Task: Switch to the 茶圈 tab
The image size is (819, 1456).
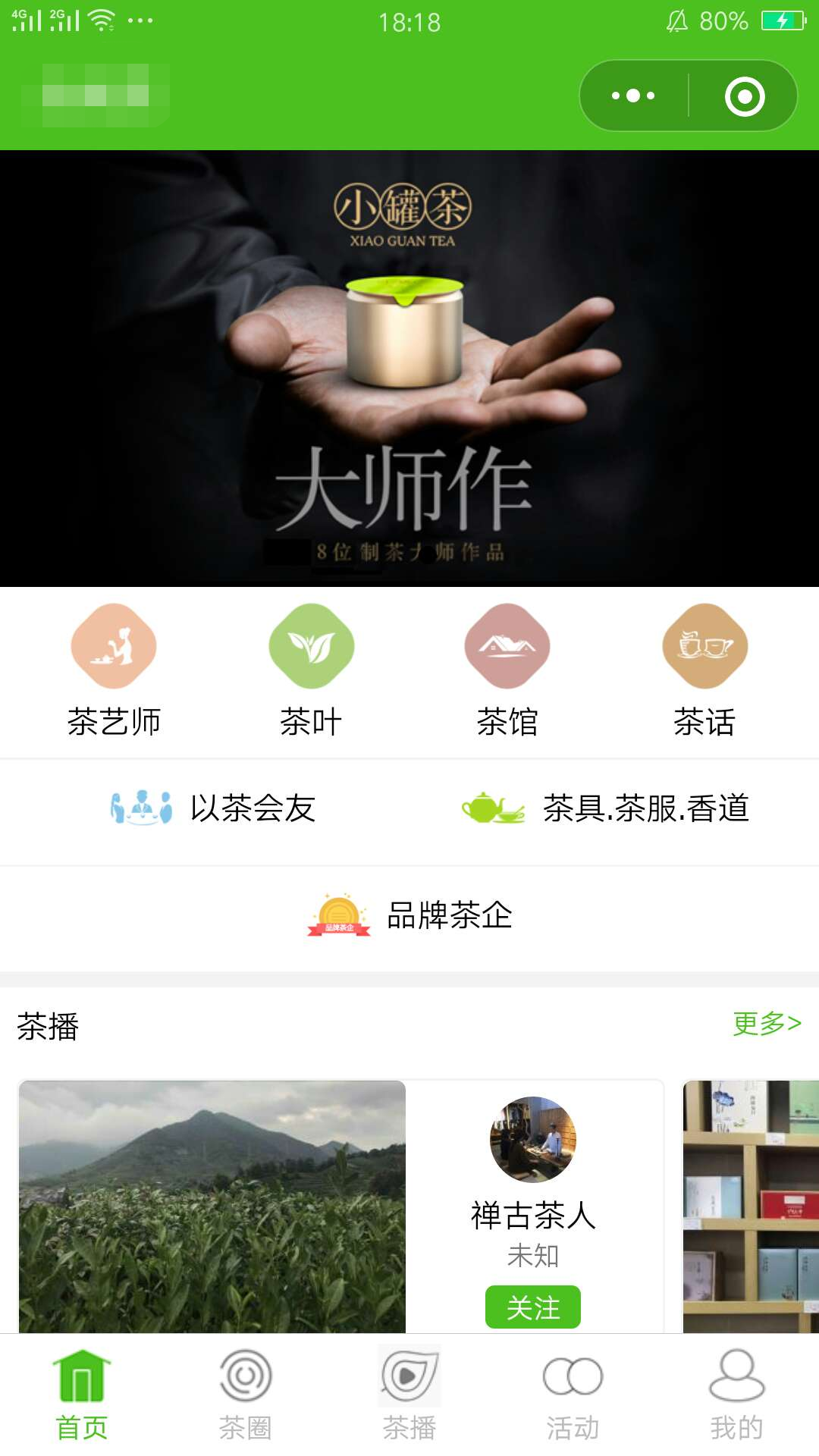Action: pyautogui.click(x=246, y=1395)
